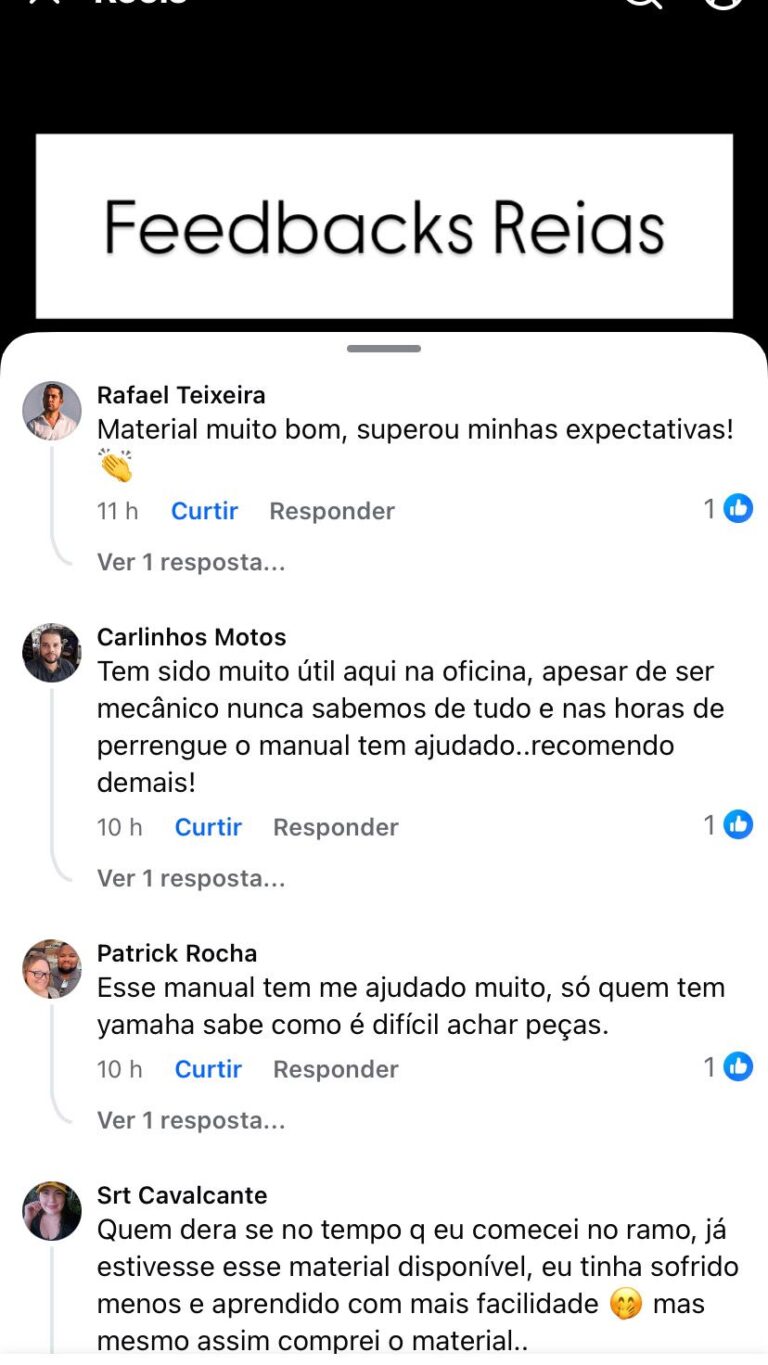Tap the thumbs-up reaction on Patrick Rocha's comment
The height and width of the screenshot is (1365, 768).
tap(738, 1067)
